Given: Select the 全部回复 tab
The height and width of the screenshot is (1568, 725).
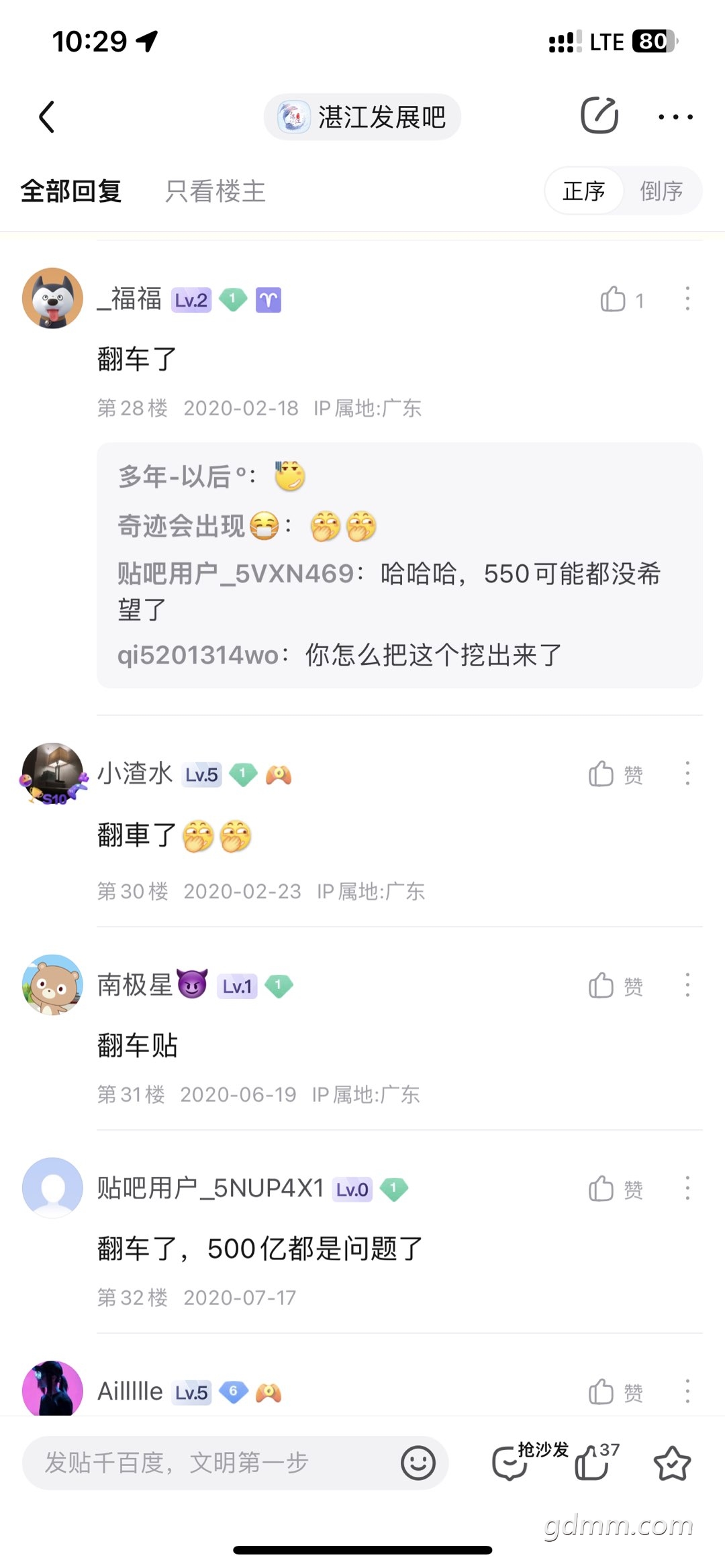Looking at the screenshot, I should 71,191.
